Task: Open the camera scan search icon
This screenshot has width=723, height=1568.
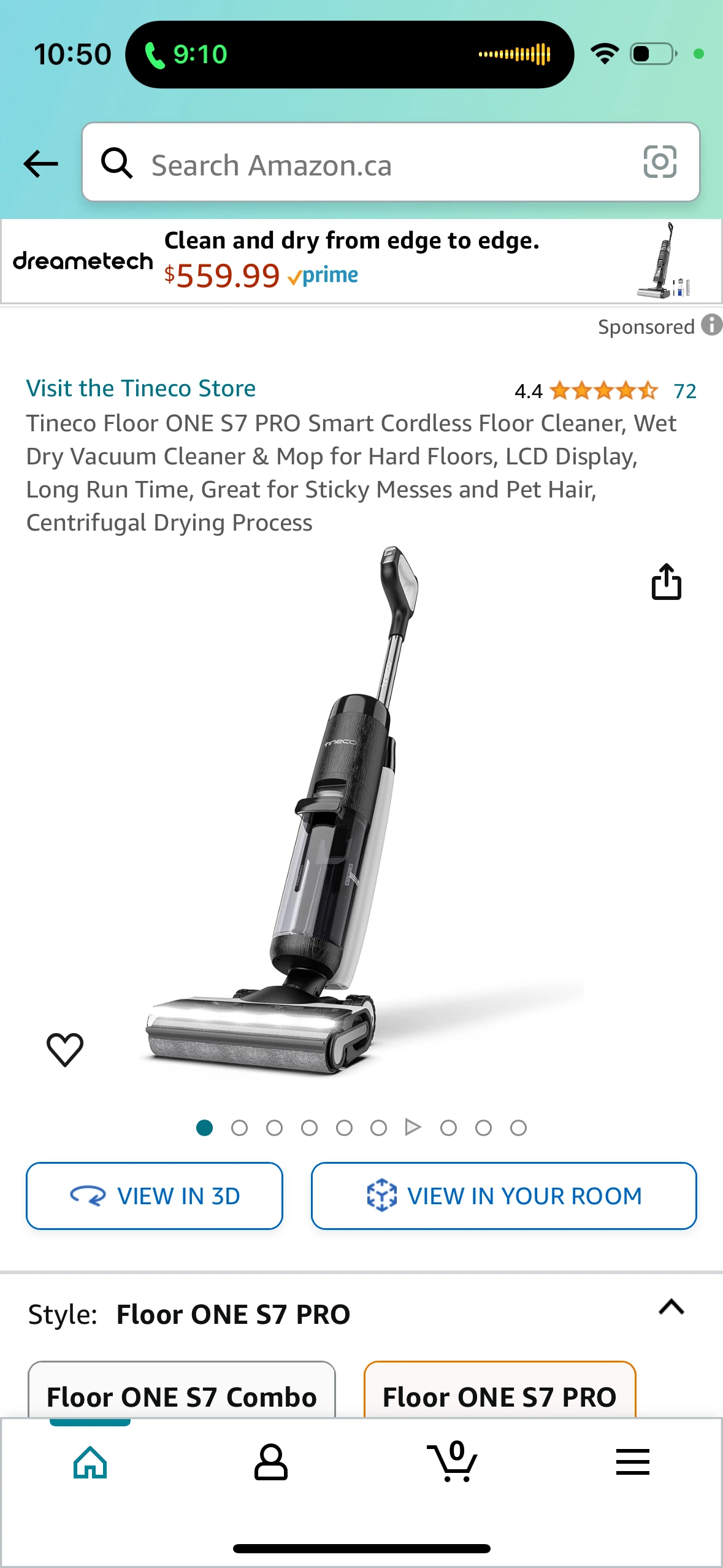Action: (660, 163)
